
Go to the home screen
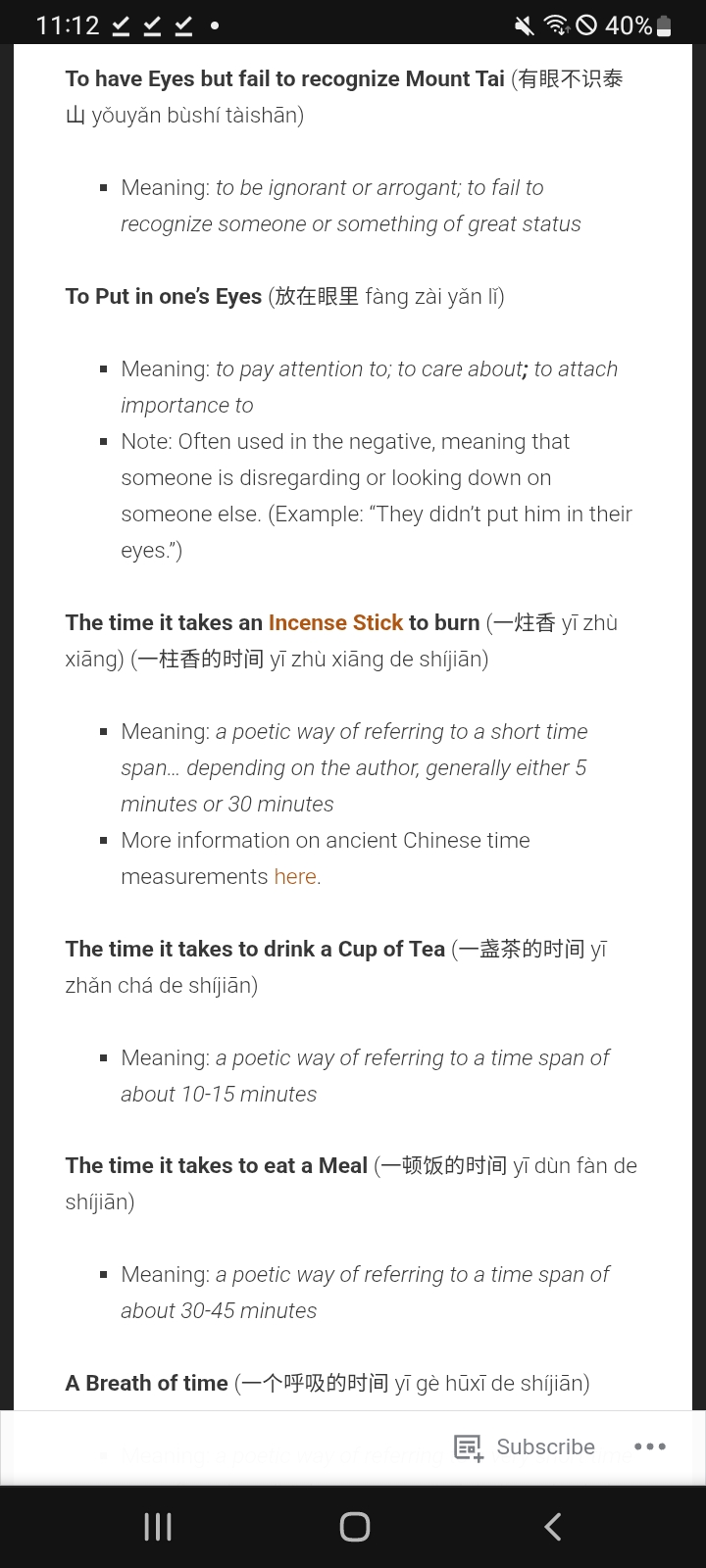tap(354, 1526)
